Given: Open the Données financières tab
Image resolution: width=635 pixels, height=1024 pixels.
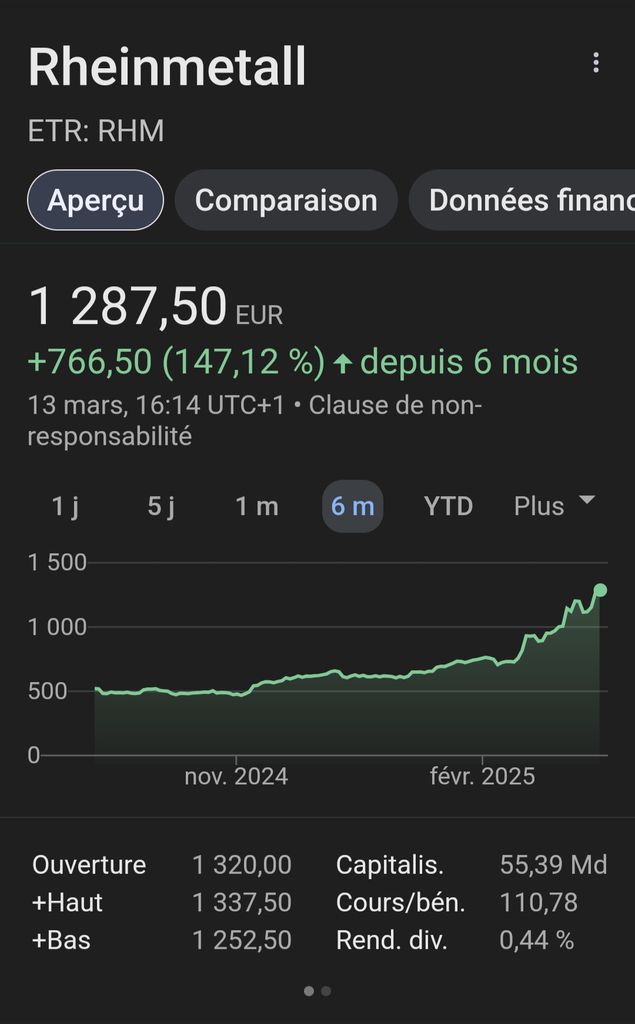Looking at the screenshot, I should 523,200.
